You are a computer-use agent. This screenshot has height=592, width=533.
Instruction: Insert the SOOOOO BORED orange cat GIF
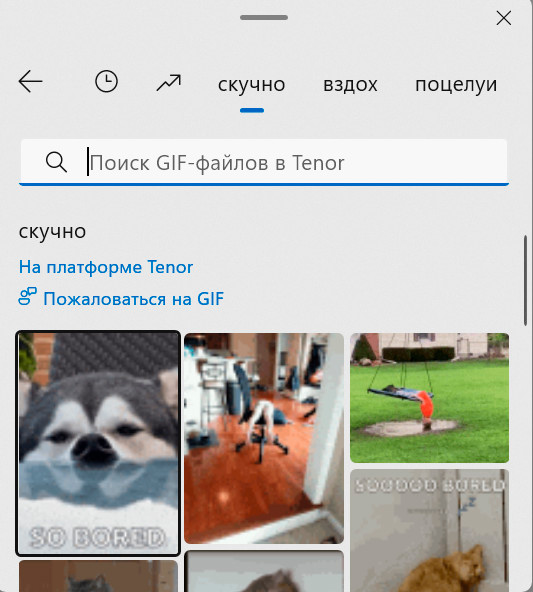430,530
